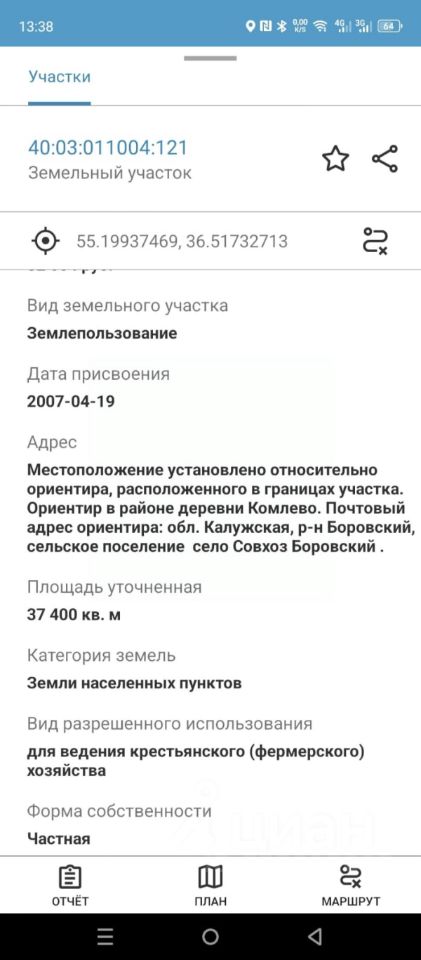Image resolution: width=421 pixels, height=960 pixels.
Task: Go to the home screen
Action: 210,936
